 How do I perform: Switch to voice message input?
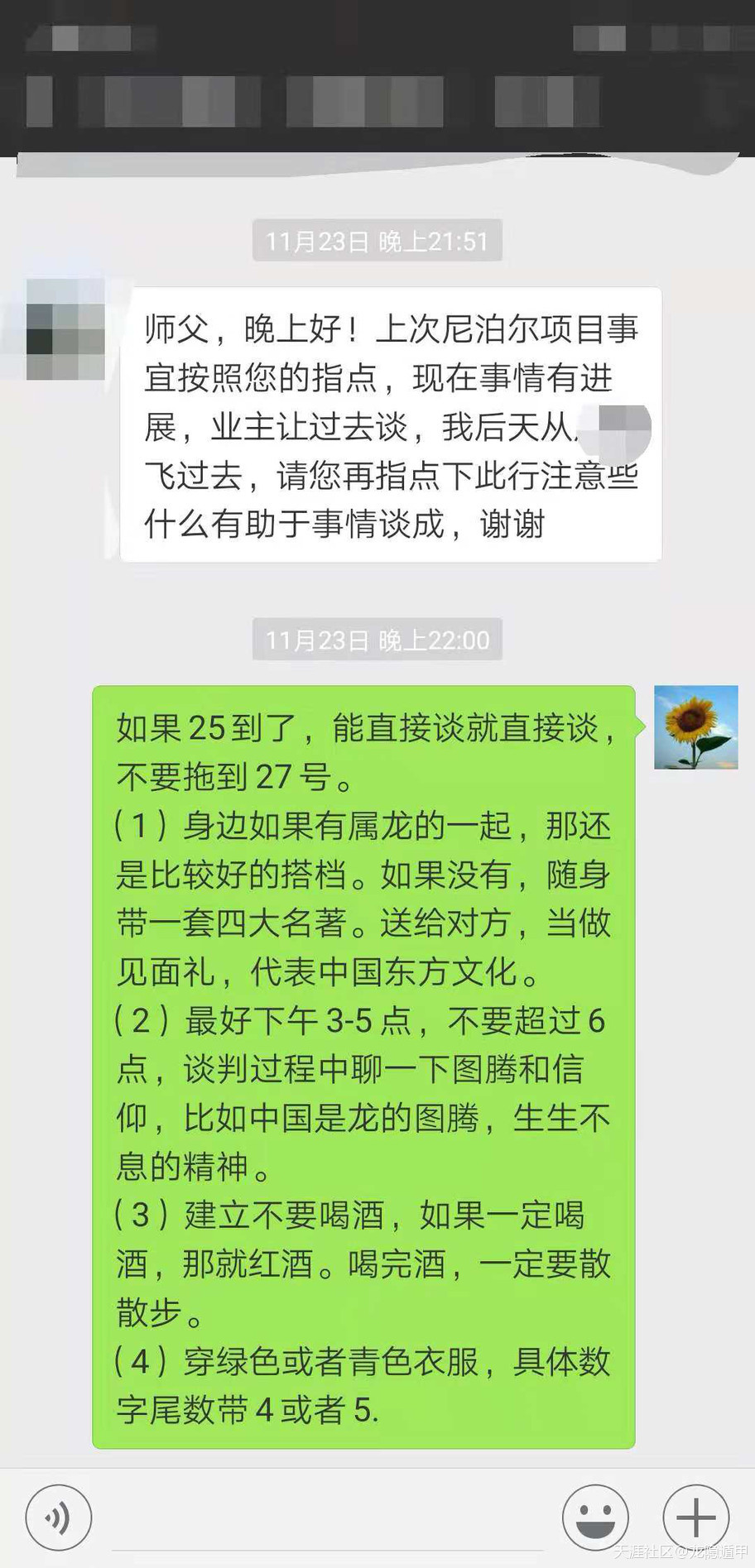(58, 1518)
